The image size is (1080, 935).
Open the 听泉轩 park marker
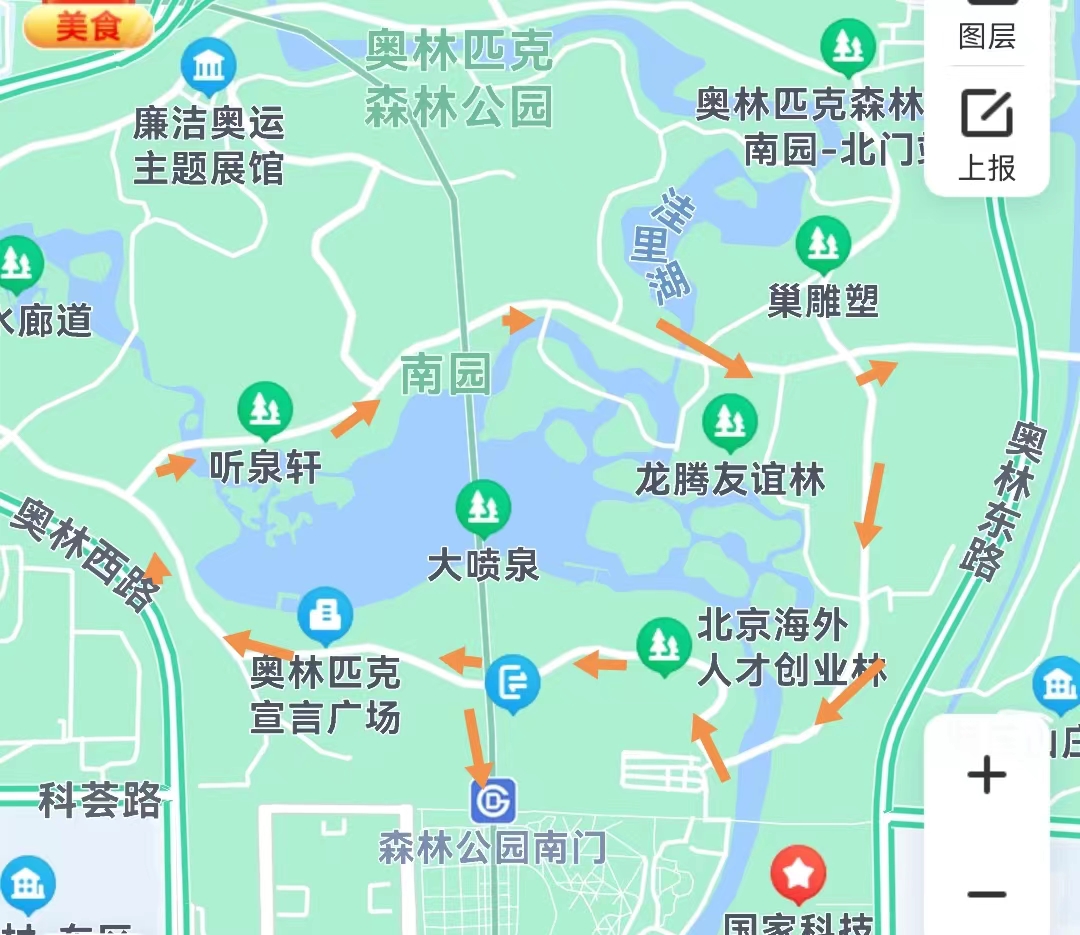265,412
